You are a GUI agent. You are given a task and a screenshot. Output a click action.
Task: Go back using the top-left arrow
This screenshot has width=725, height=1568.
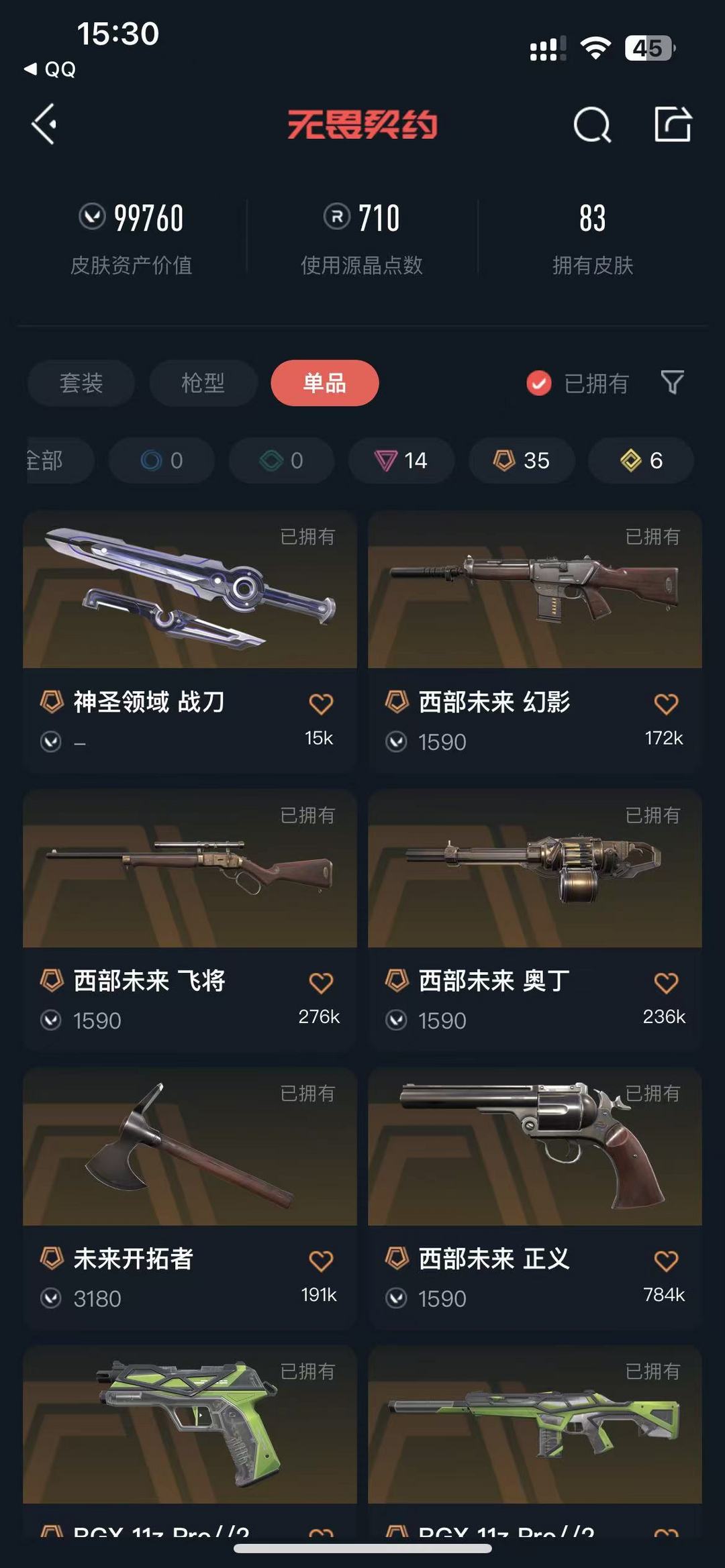coord(44,124)
